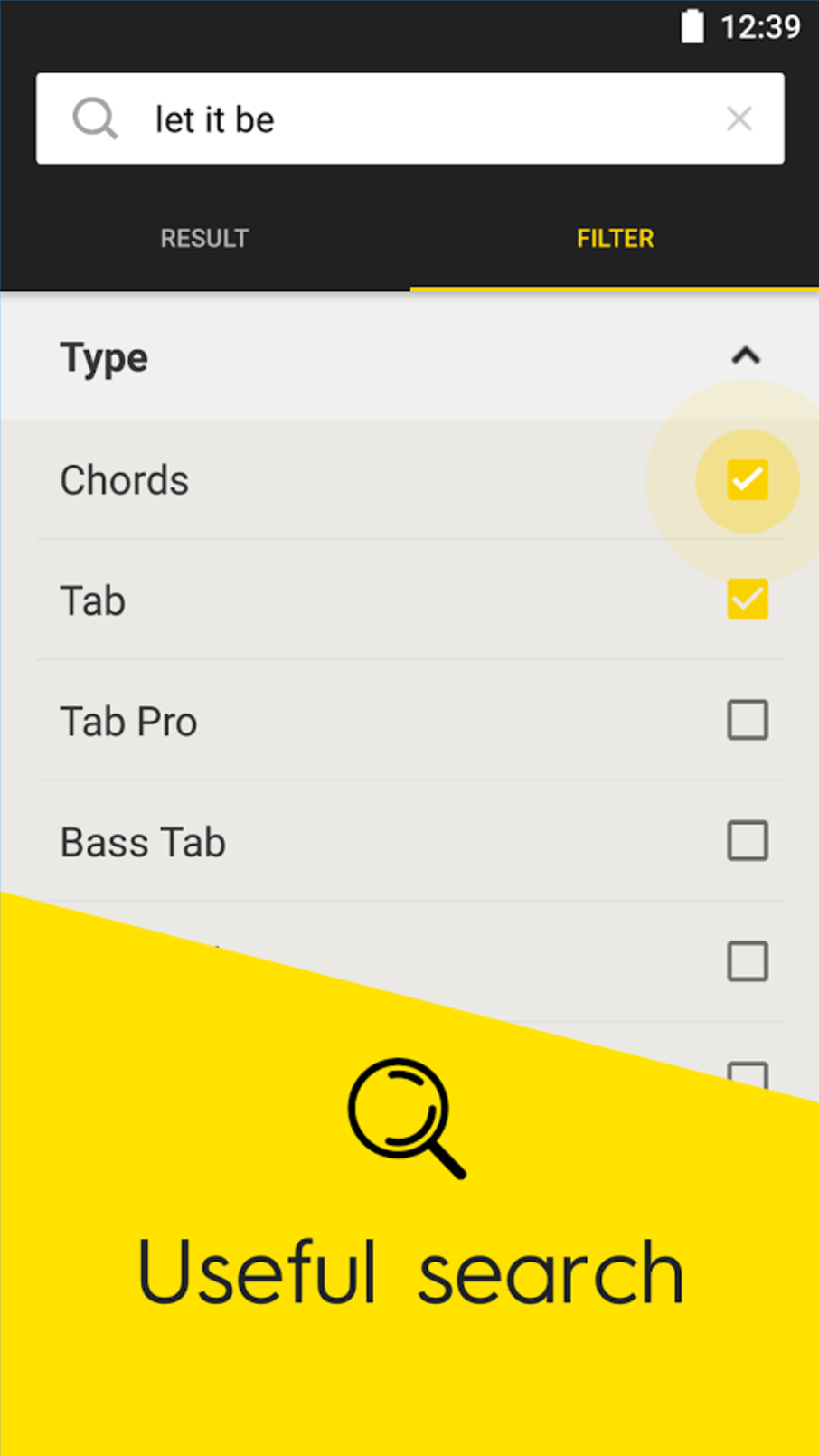The height and width of the screenshot is (1456, 819).
Task: Tap the search field with 'let it be'
Action: point(409,118)
